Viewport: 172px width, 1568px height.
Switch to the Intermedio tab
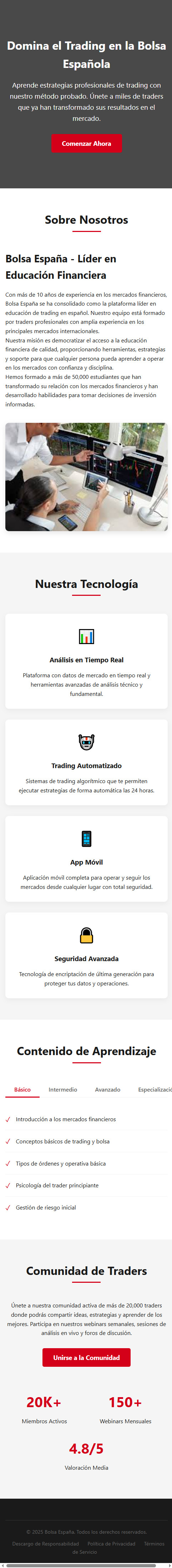pyautogui.click(x=62, y=1089)
